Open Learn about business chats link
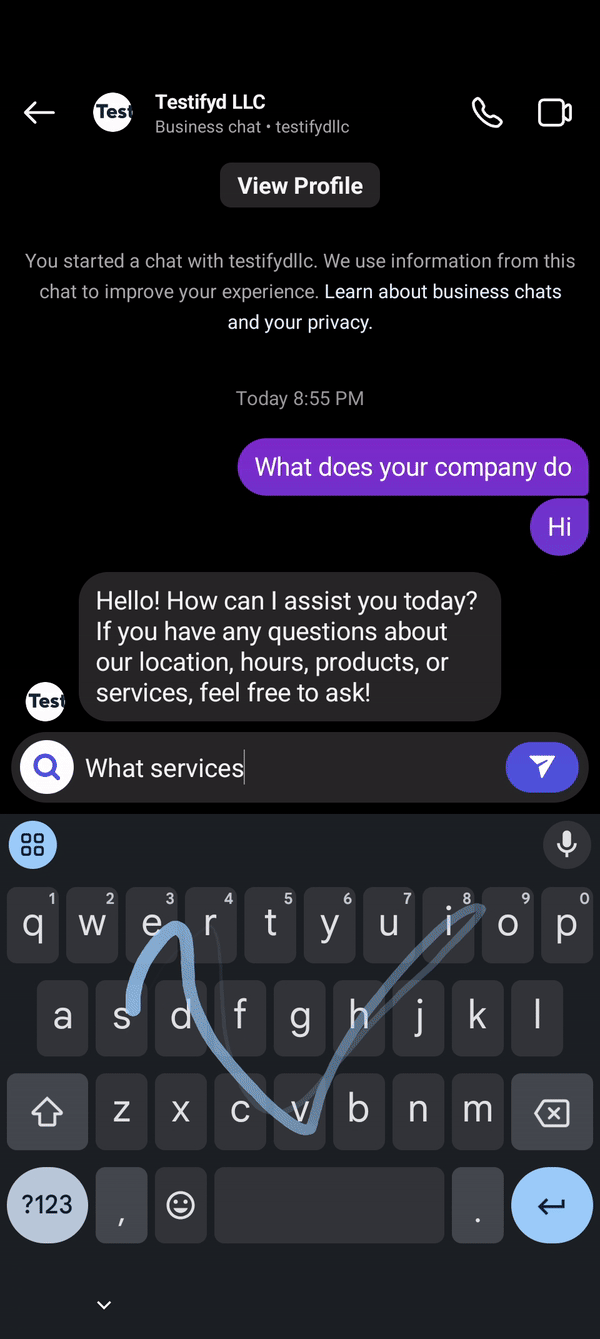 coord(442,292)
